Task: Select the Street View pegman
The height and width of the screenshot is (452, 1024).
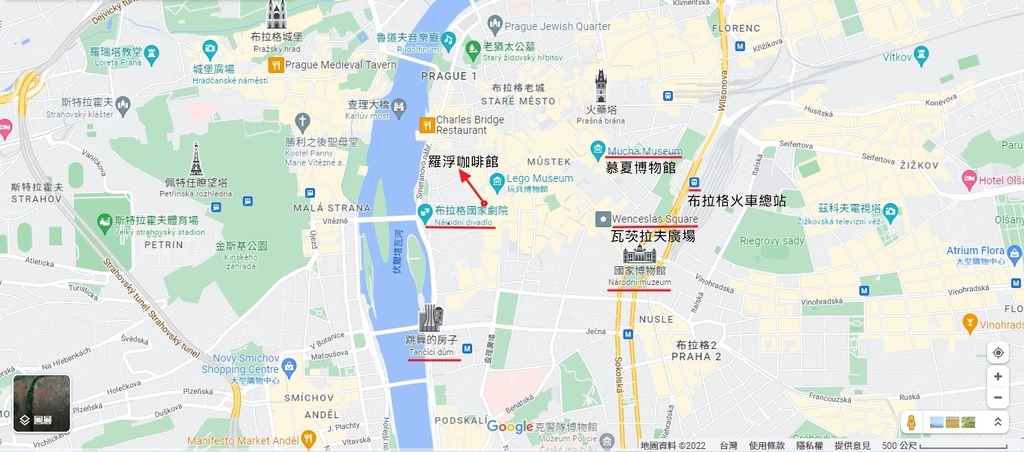Action: point(910,422)
